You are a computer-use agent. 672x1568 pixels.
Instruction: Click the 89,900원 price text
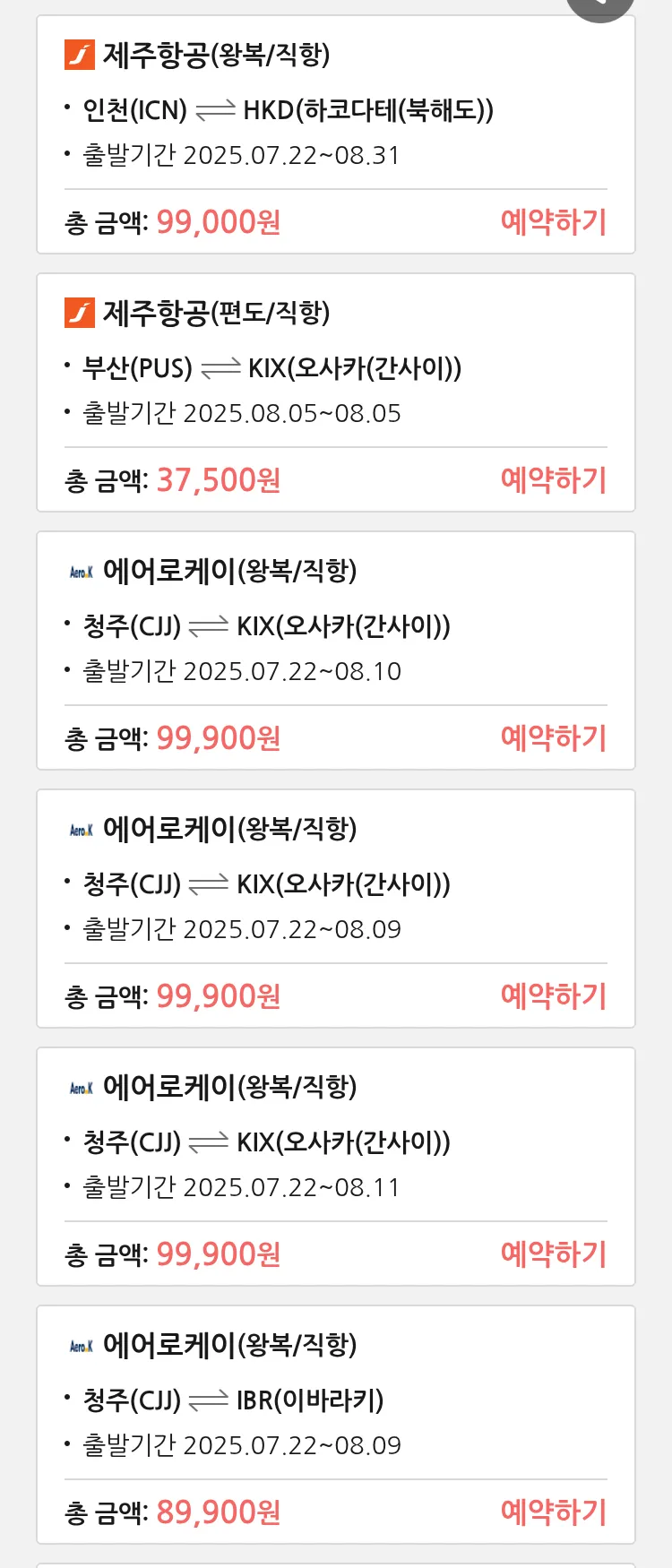tap(217, 1512)
